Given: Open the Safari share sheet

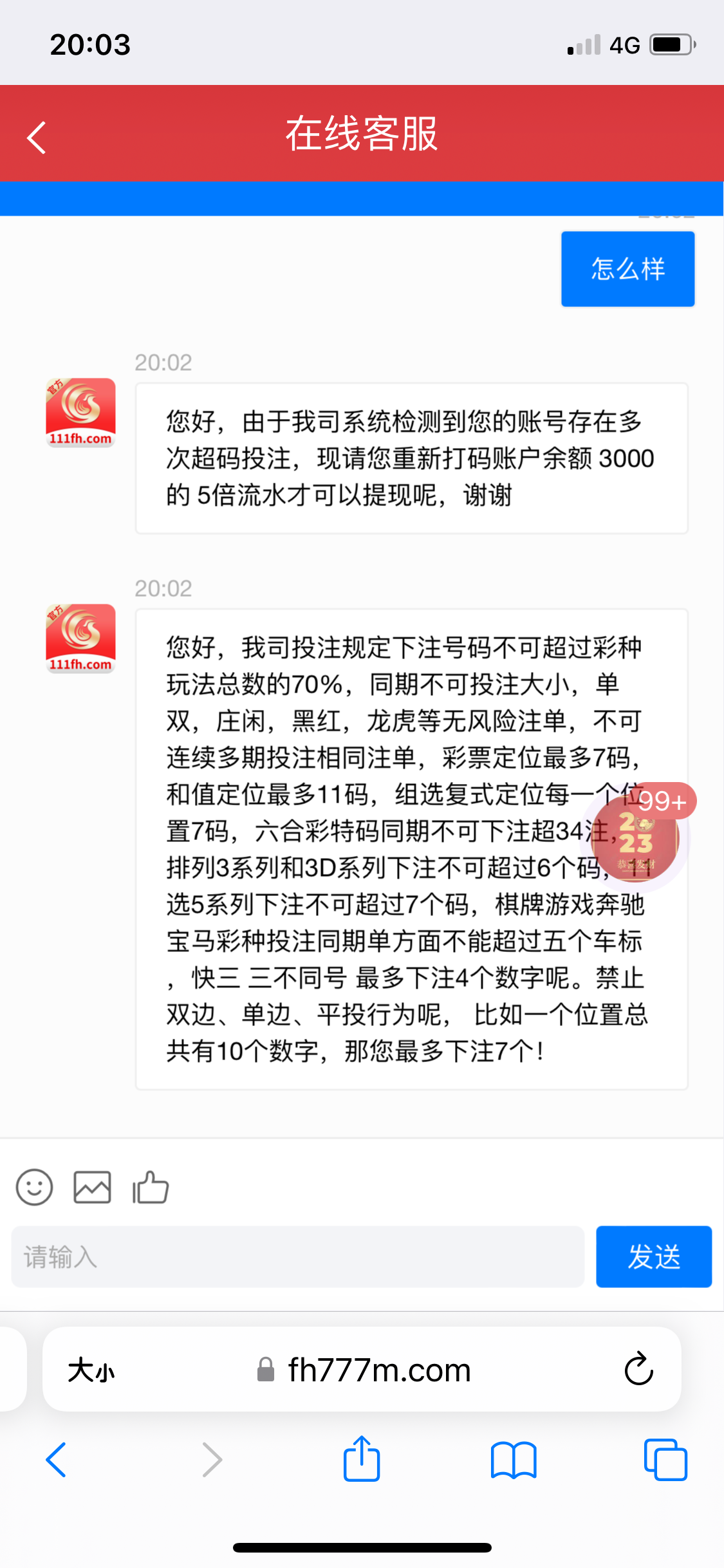Looking at the screenshot, I should 362,1460.
